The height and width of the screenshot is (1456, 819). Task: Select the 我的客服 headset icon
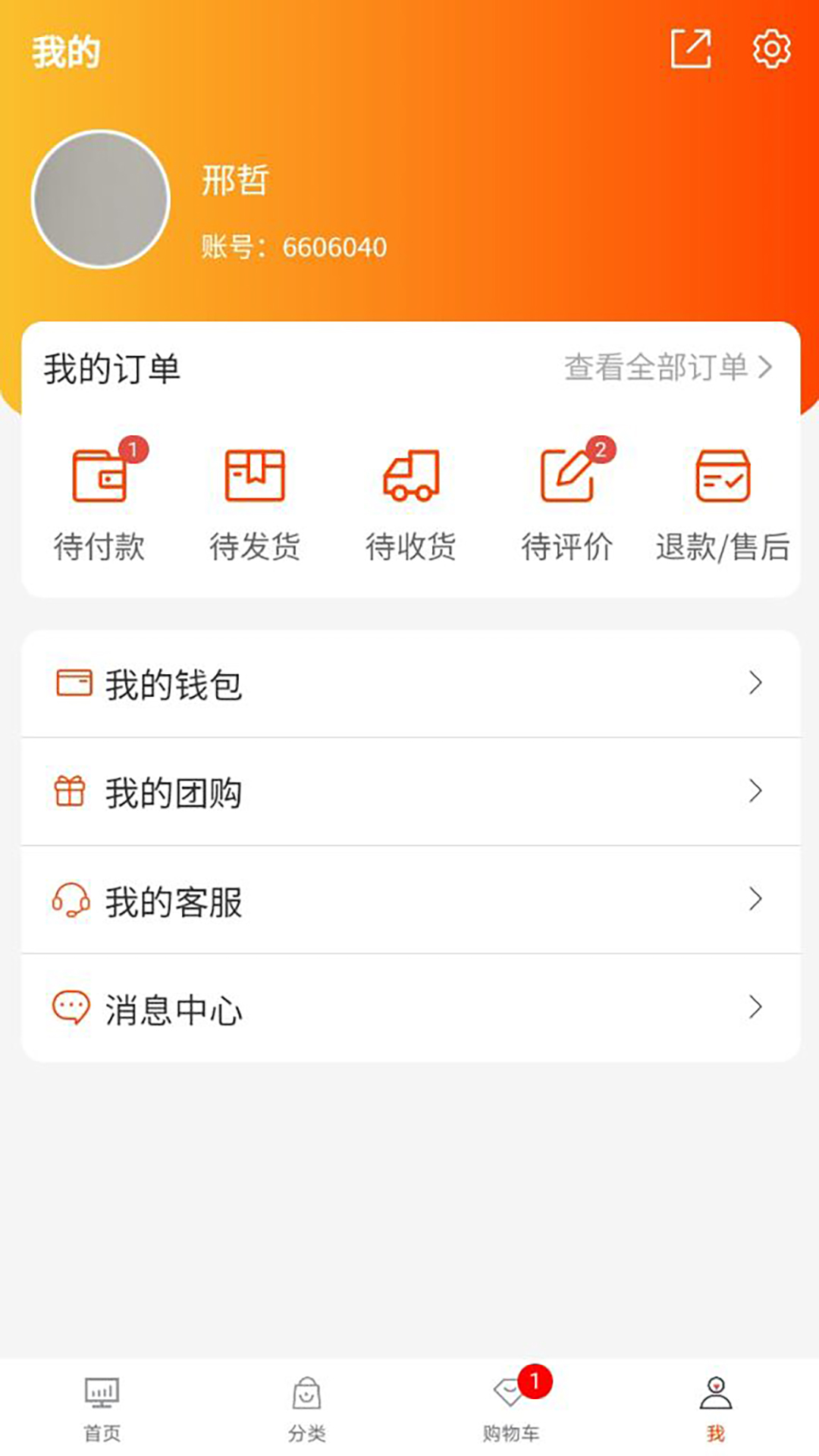coord(71,901)
